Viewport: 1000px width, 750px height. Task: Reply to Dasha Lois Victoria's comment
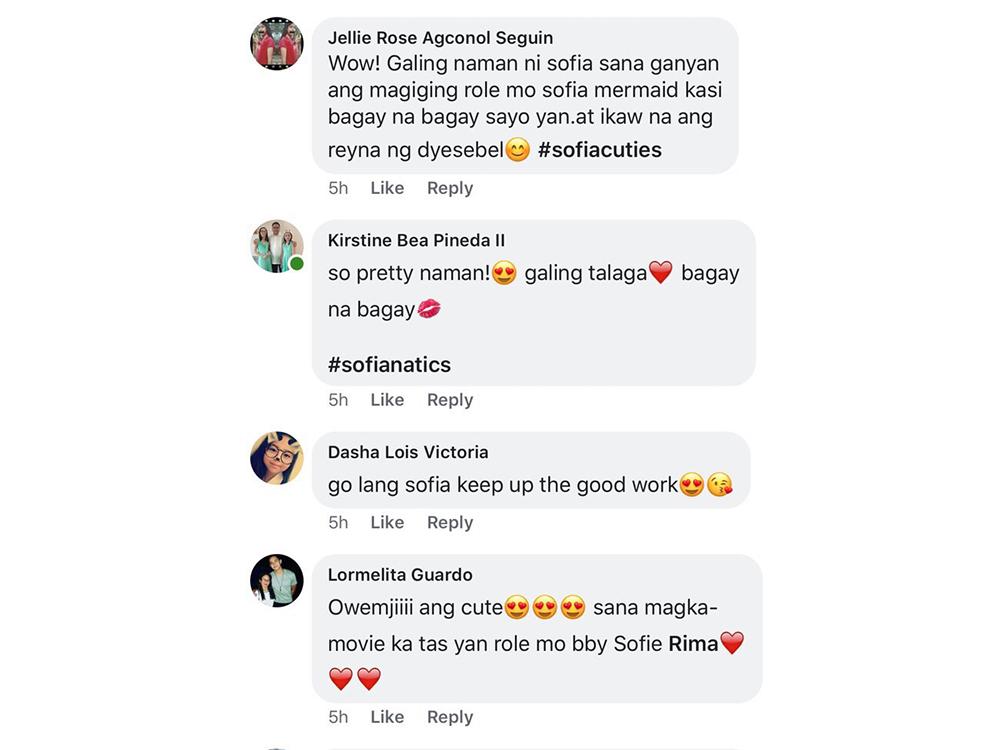point(449,523)
